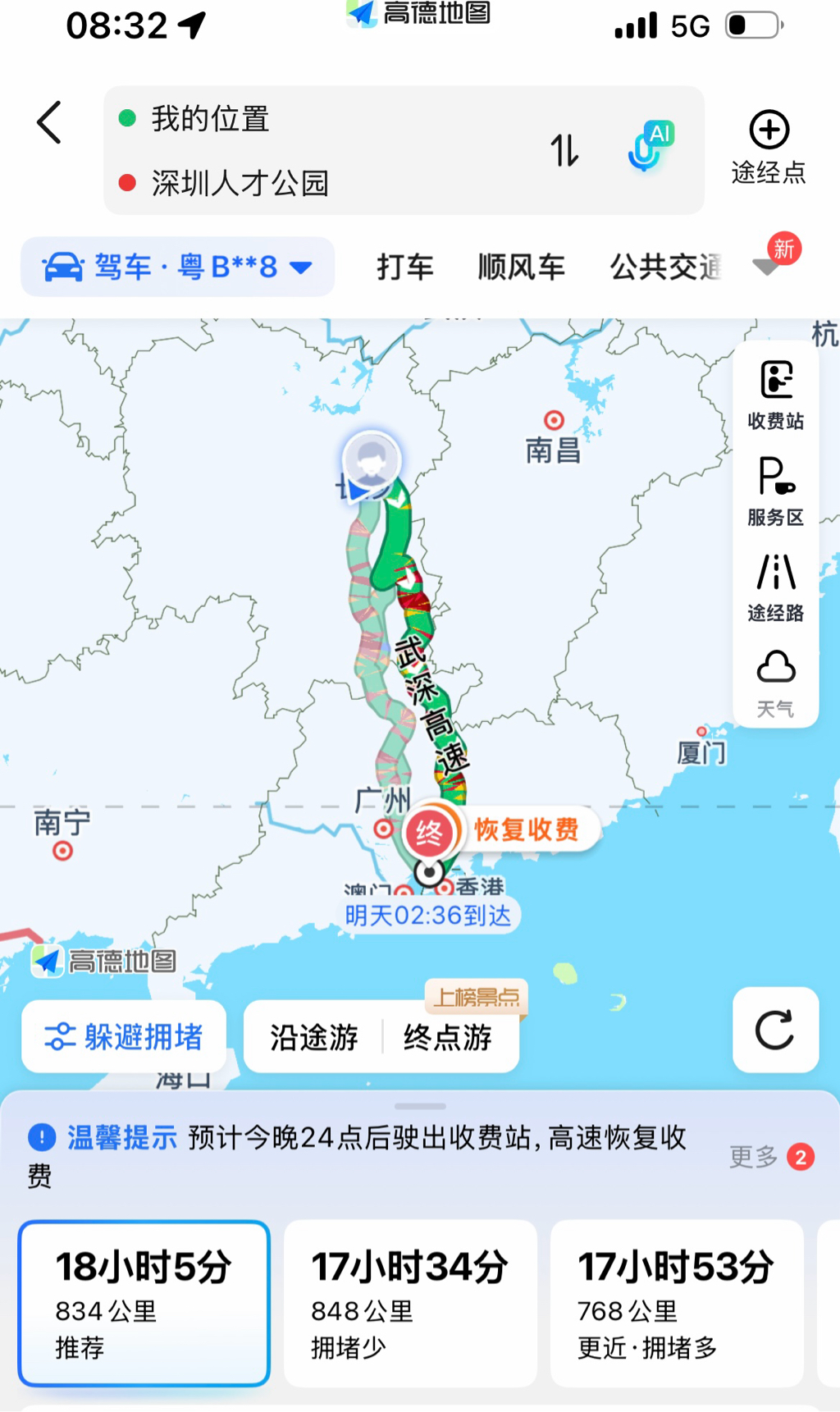
Task: Open 沿途游 attractions along the way
Action: pos(314,1037)
